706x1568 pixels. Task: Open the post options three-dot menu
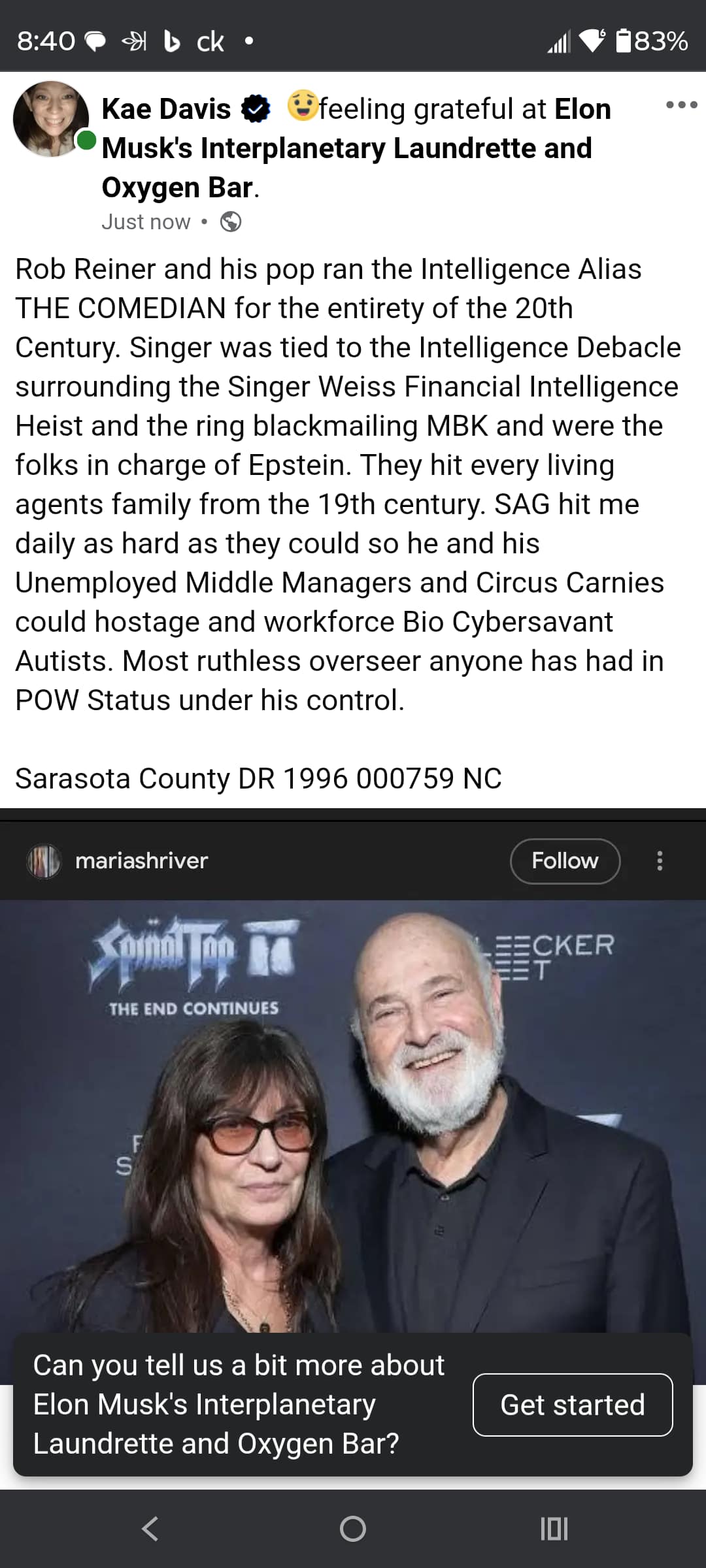click(681, 105)
